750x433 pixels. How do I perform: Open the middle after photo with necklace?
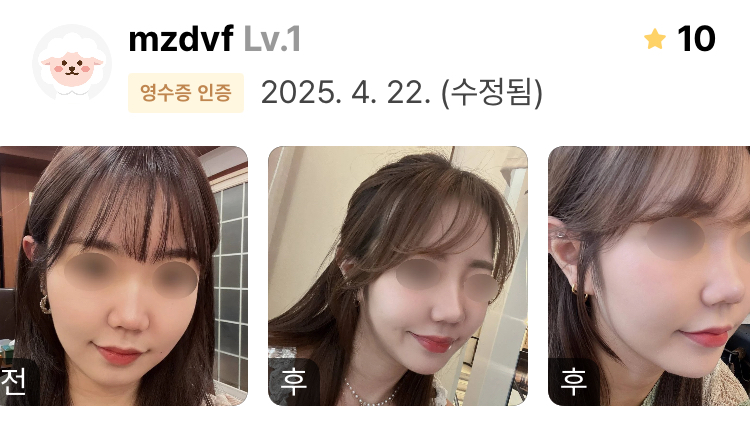point(397,275)
